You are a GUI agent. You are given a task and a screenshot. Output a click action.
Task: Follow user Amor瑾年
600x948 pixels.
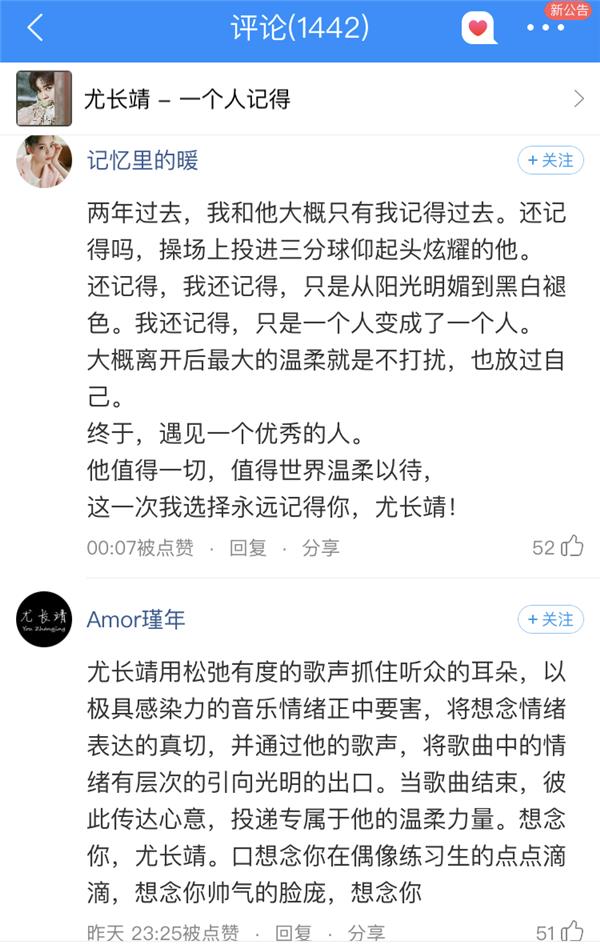pyautogui.click(x=550, y=619)
